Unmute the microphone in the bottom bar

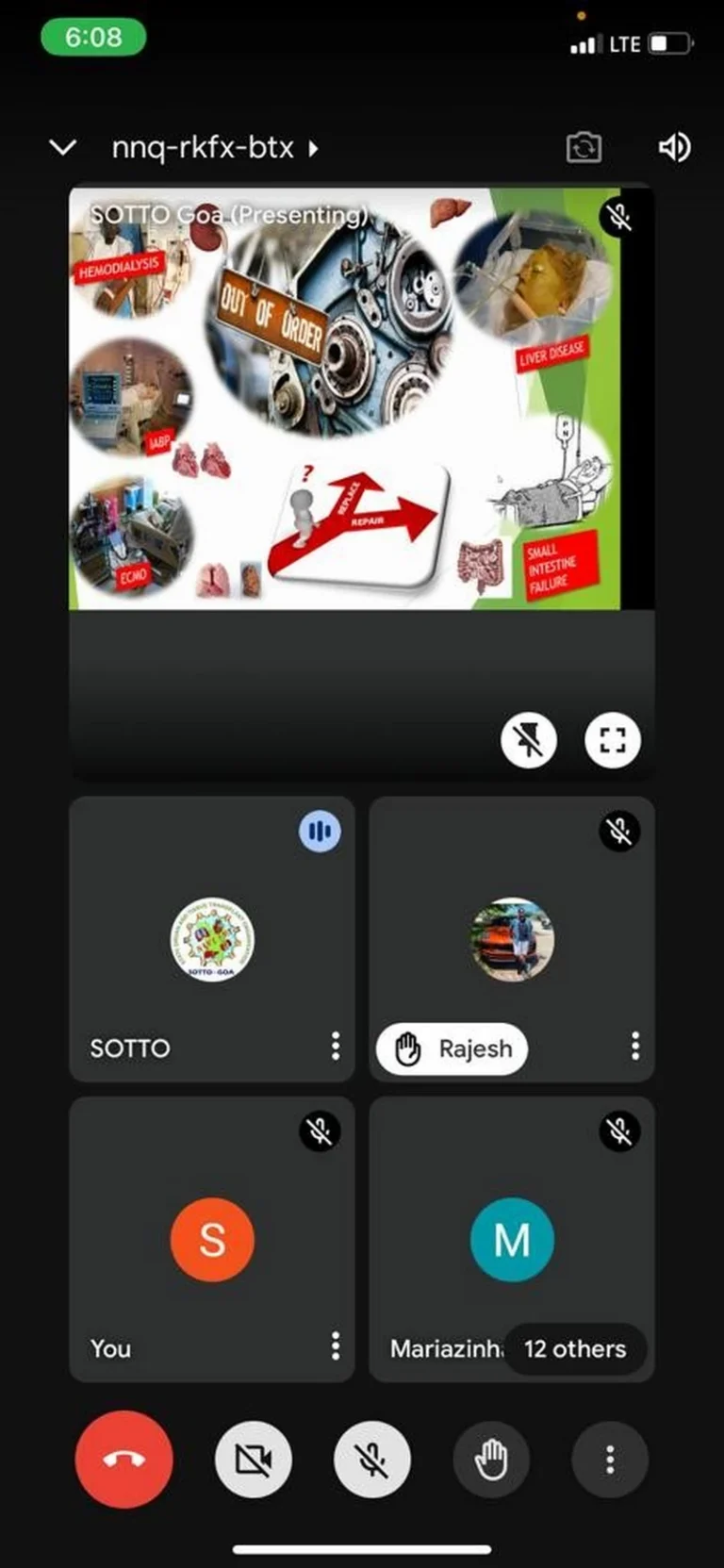tap(372, 1460)
